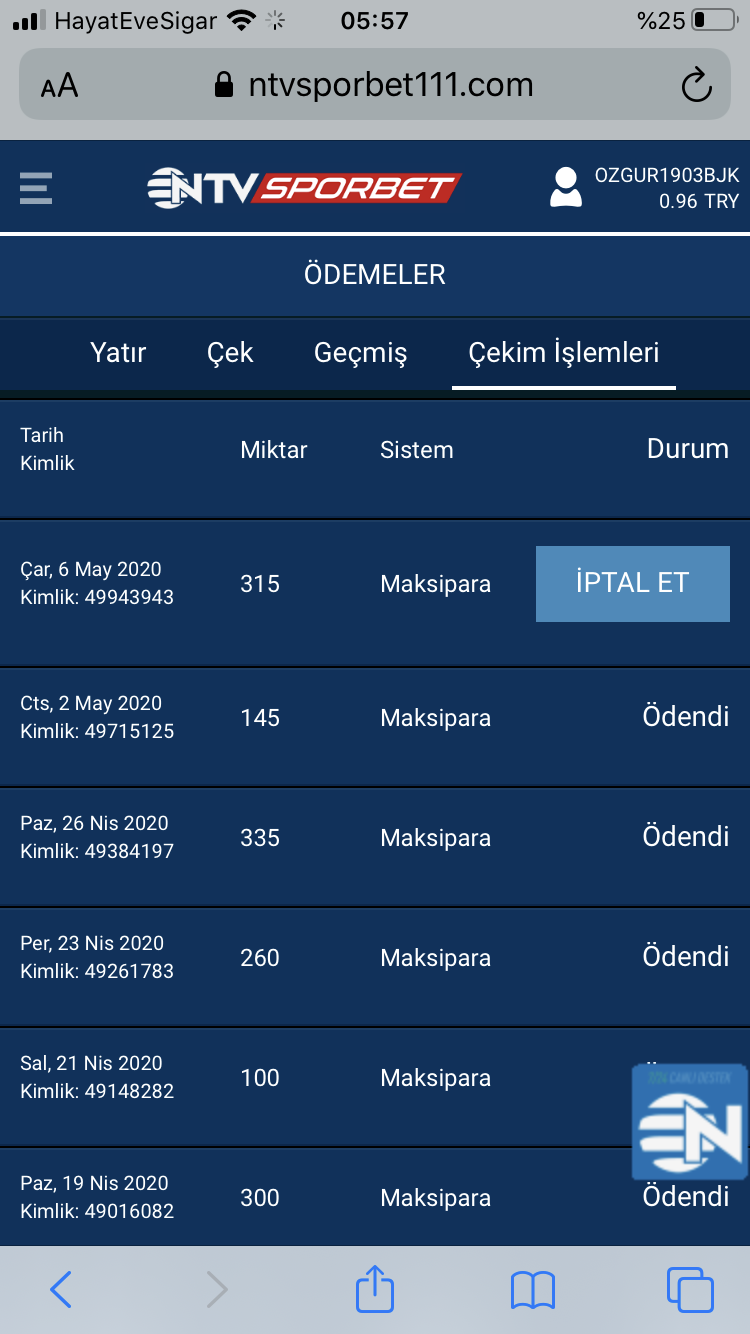Open the AA reader text options
This screenshot has height=1334, width=750.
59,86
